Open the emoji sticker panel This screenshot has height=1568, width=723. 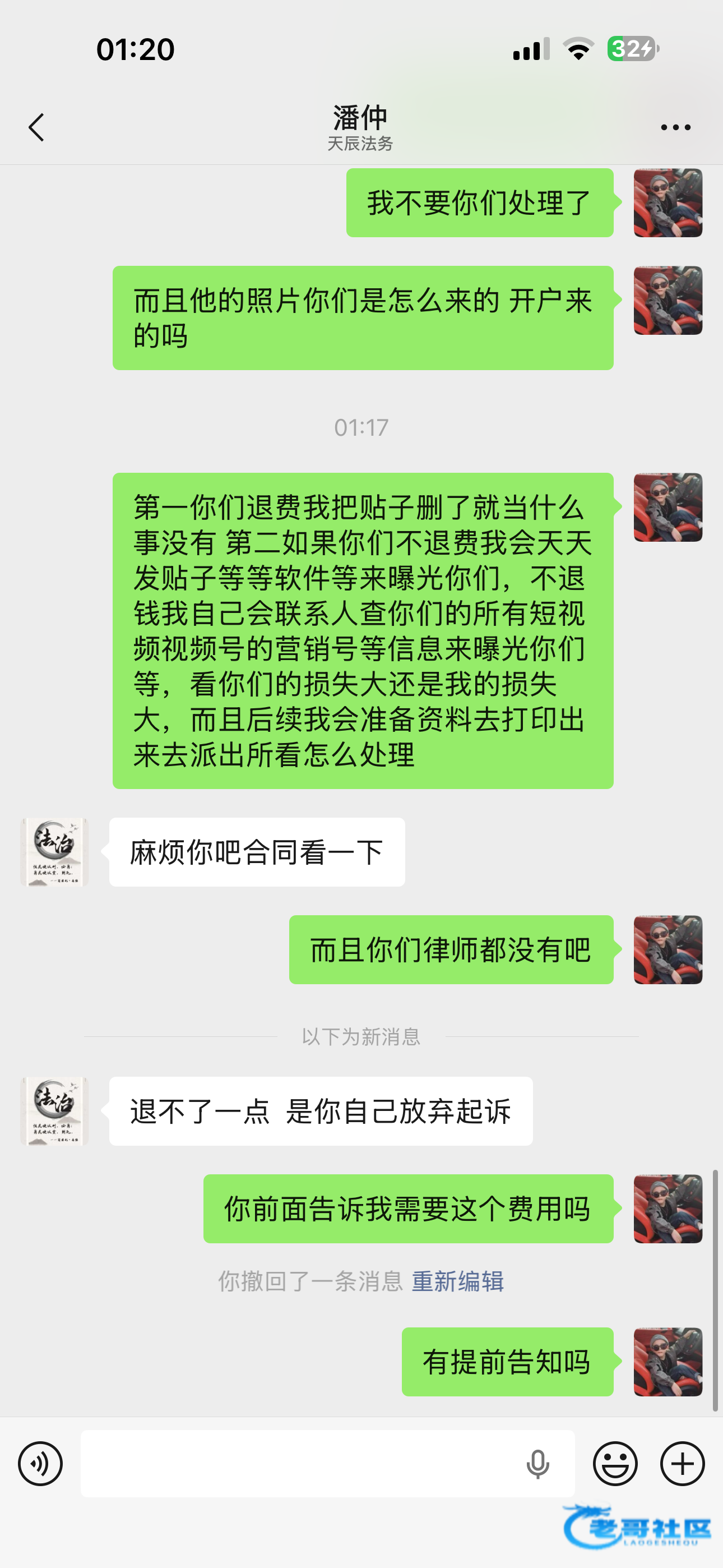pyautogui.click(x=615, y=1463)
